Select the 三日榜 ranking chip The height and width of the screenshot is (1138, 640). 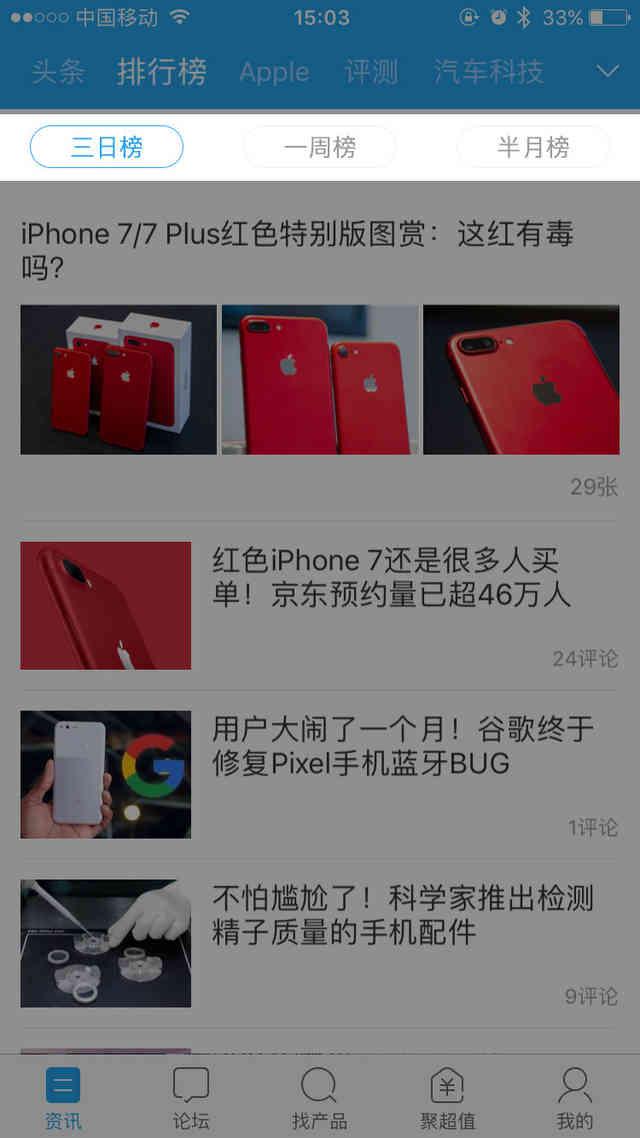(107, 147)
